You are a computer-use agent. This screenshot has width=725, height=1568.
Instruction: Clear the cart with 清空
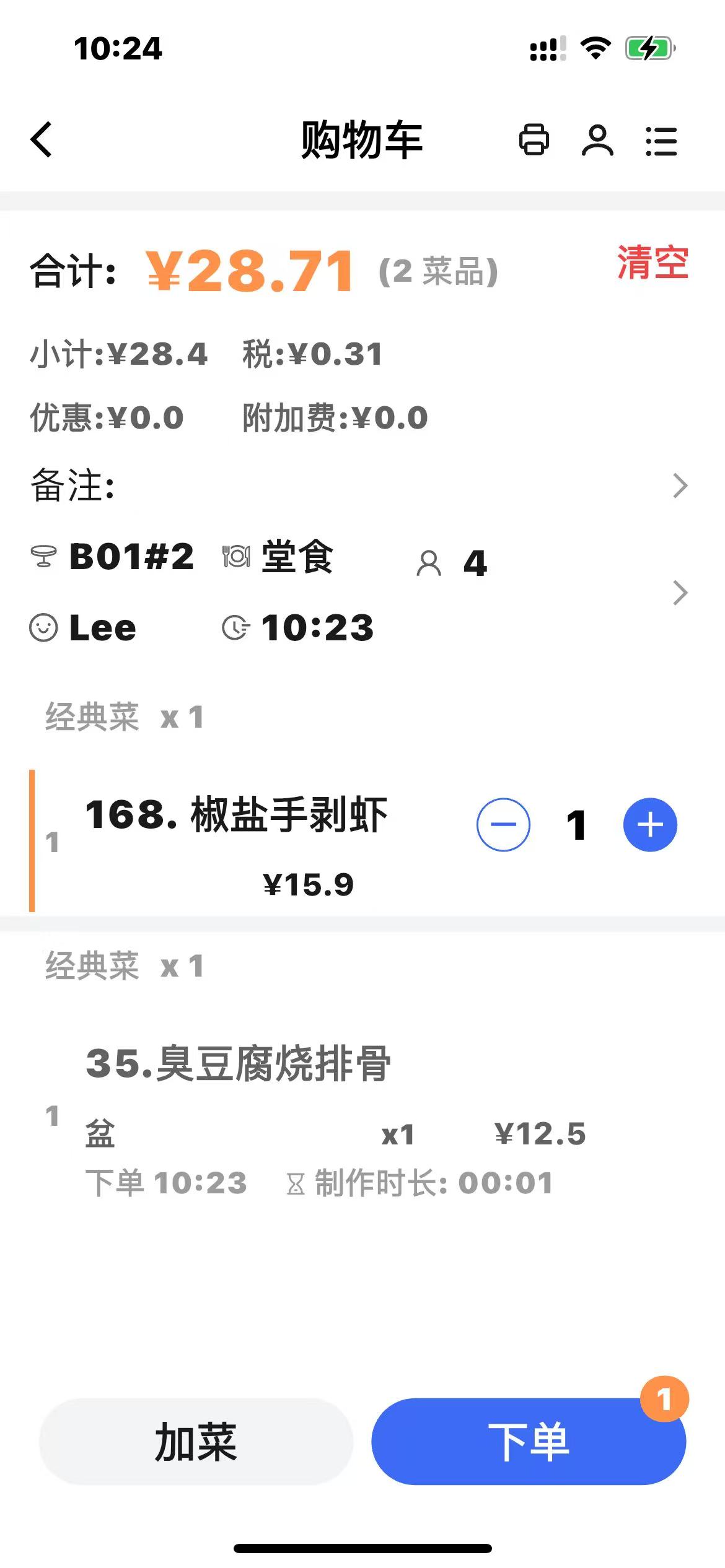(x=652, y=263)
